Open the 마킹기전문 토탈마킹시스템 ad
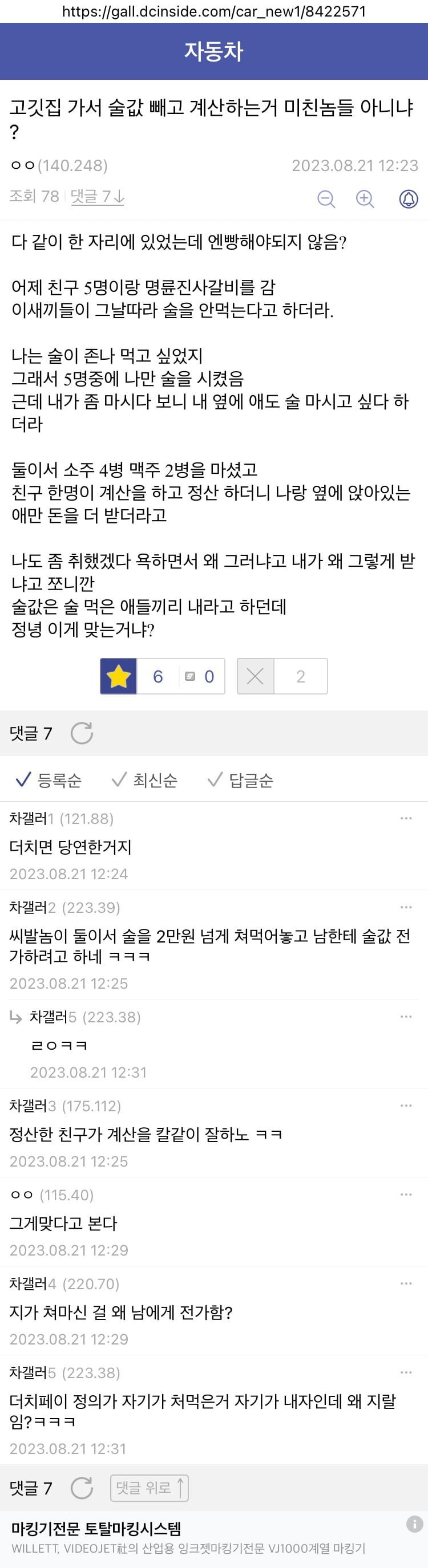The height and width of the screenshot is (1568, 428). 96,1529
